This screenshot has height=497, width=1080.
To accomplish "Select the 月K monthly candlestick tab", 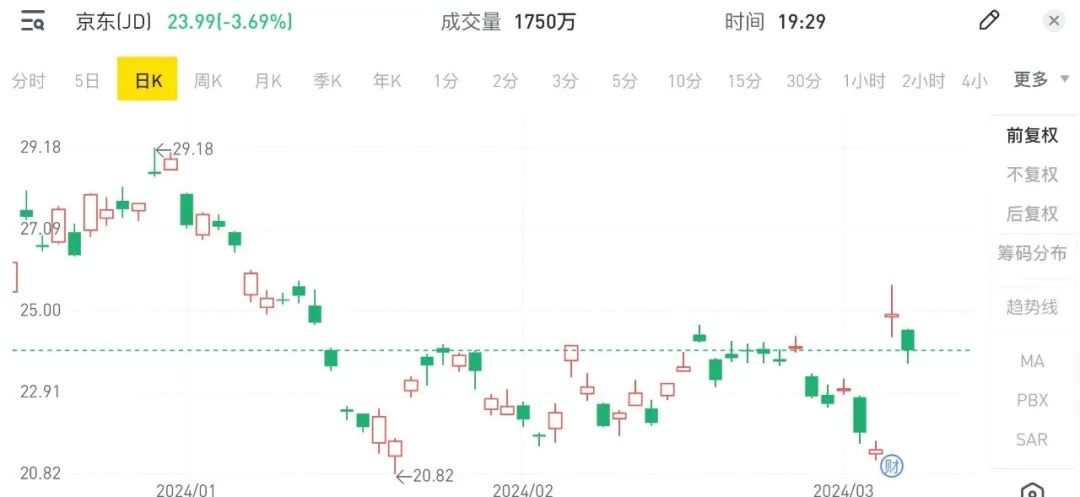I will point(267,82).
